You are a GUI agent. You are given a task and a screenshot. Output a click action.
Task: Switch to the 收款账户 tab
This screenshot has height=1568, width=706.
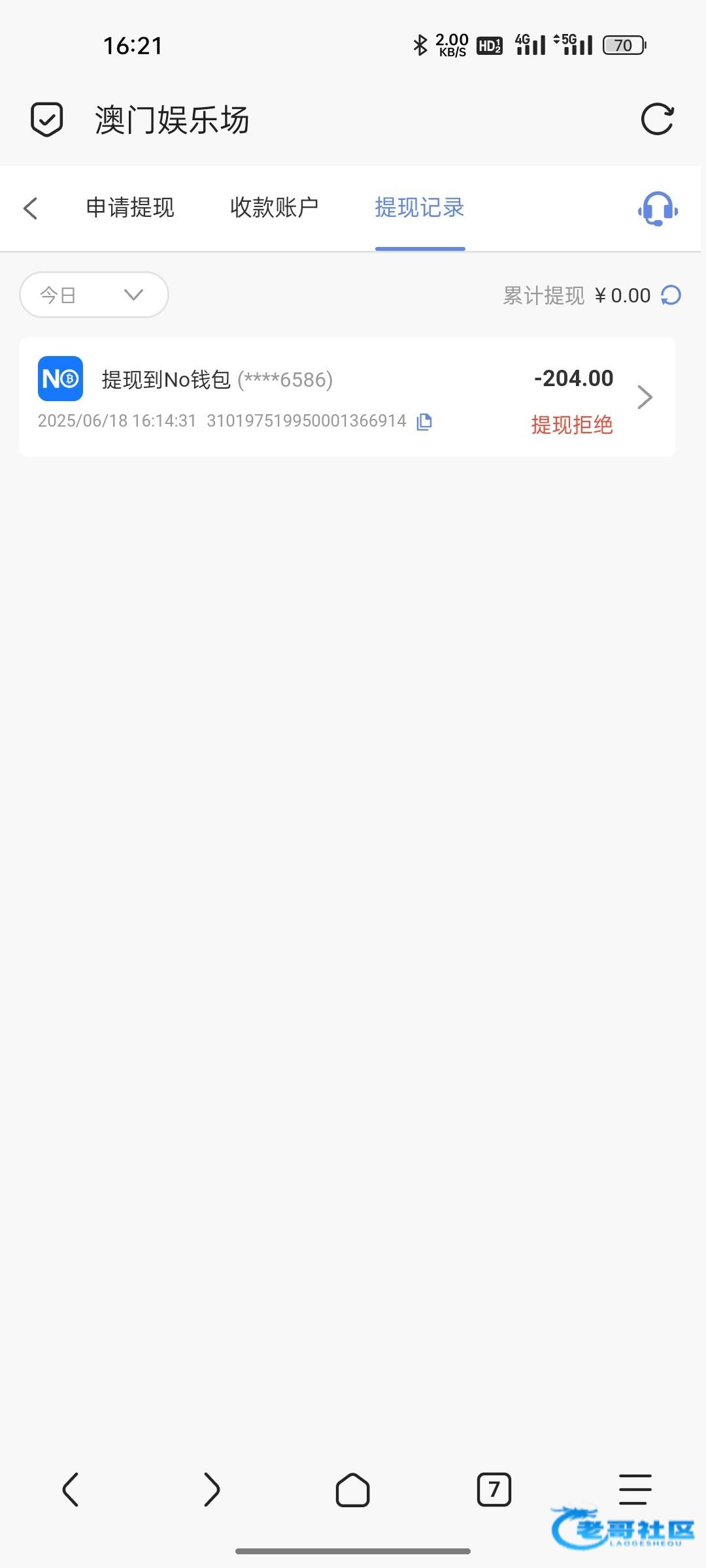(x=275, y=208)
